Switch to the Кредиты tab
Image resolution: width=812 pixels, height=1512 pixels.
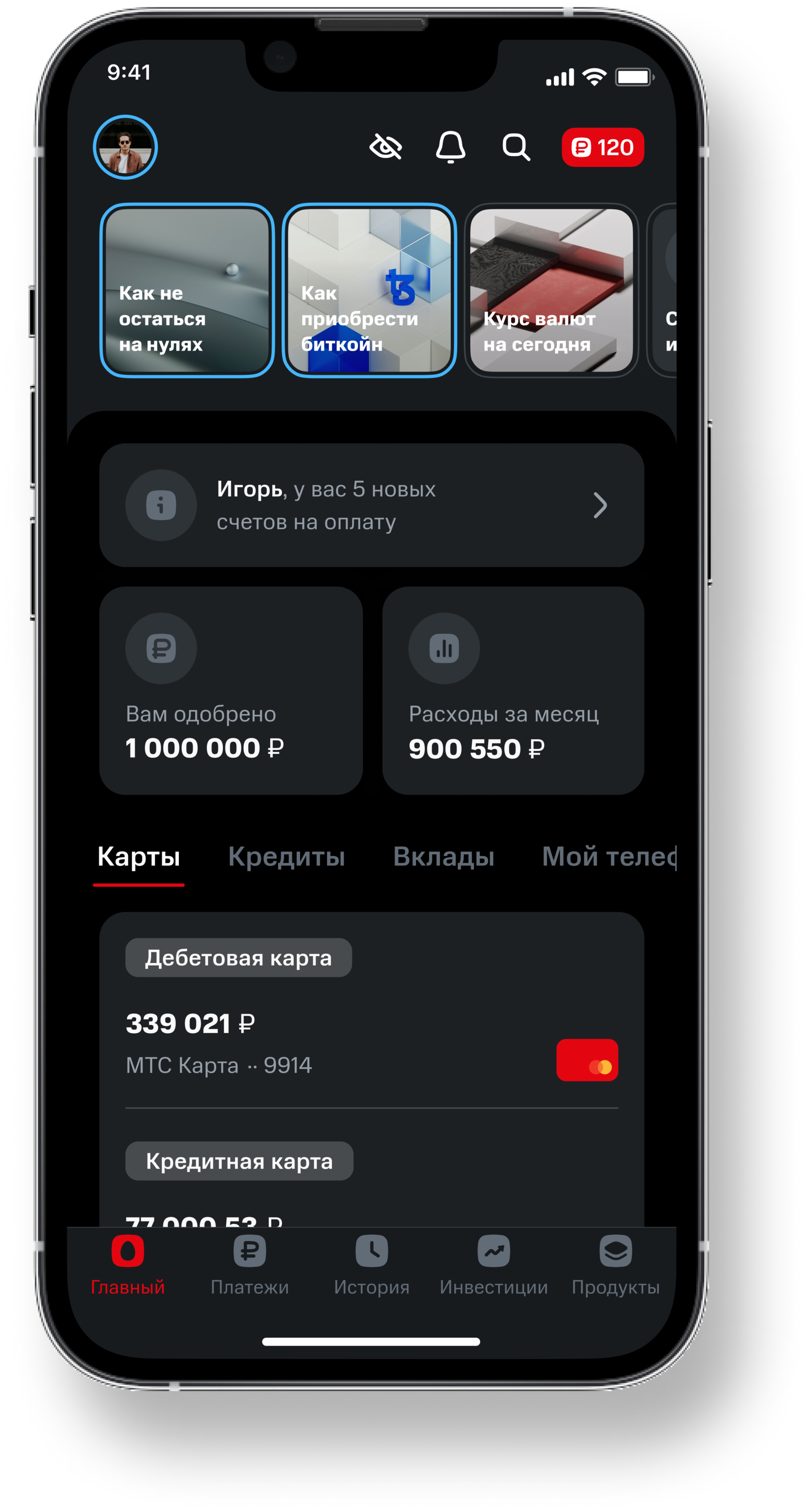286,857
